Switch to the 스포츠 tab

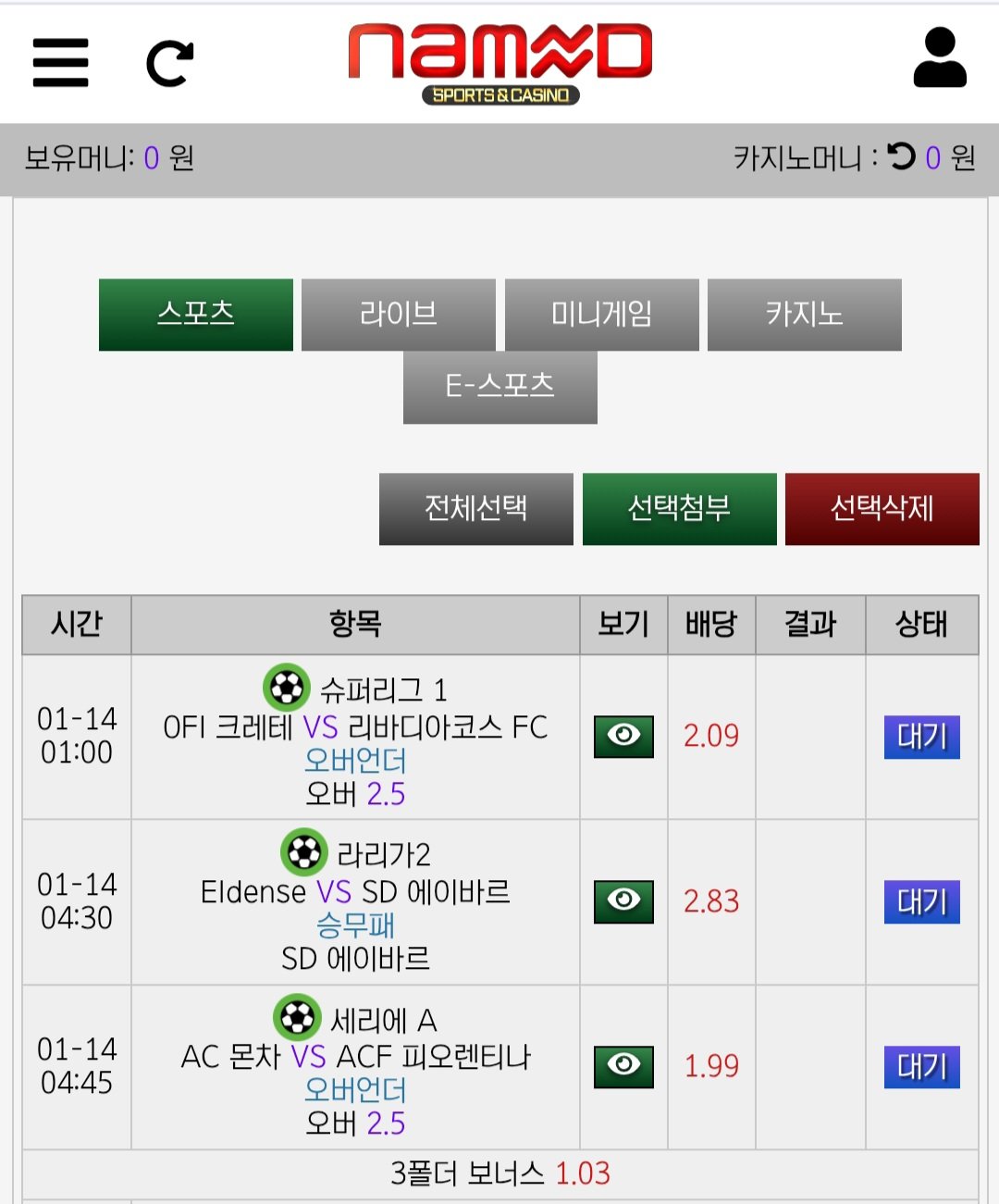[x=195, y=315]
